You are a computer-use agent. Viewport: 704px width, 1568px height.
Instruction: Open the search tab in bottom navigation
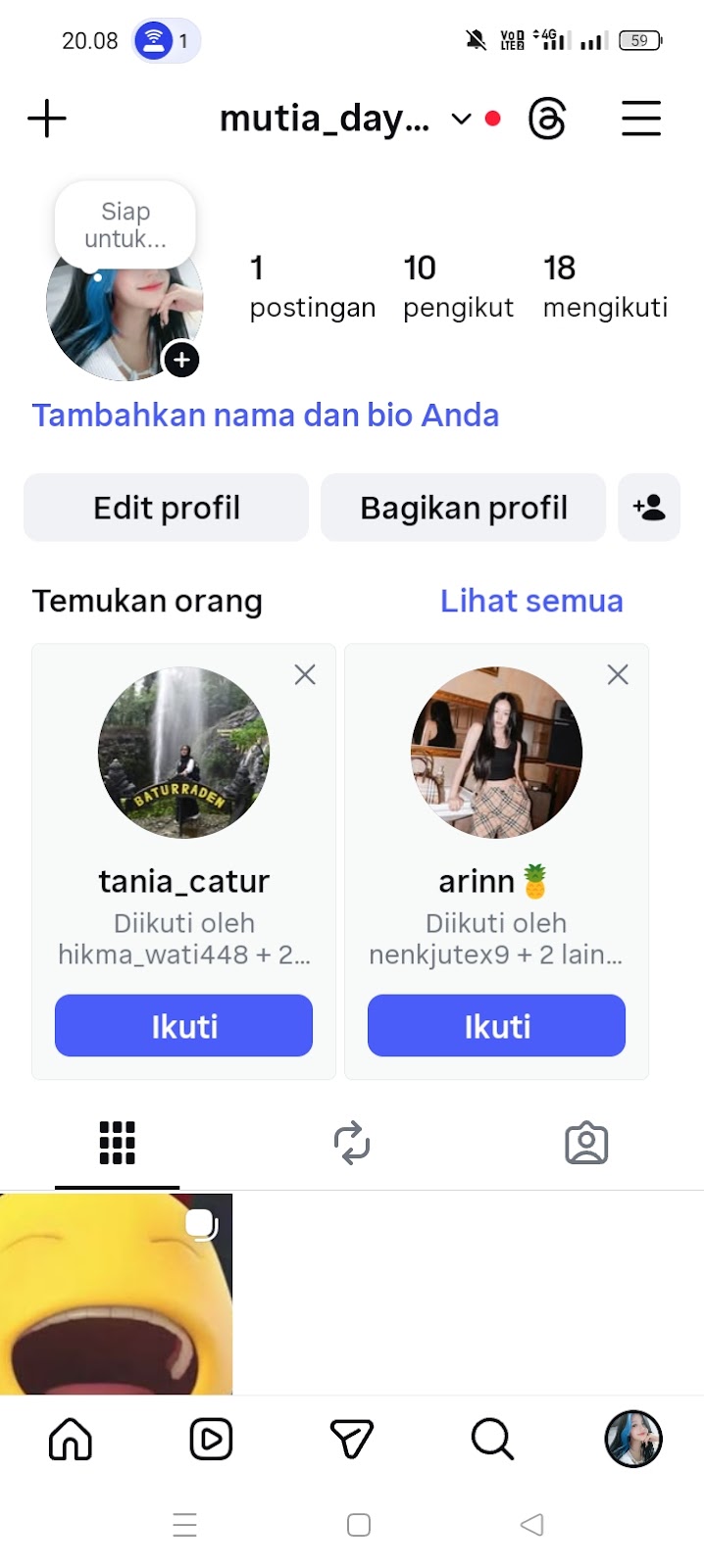coord(492,1440)
